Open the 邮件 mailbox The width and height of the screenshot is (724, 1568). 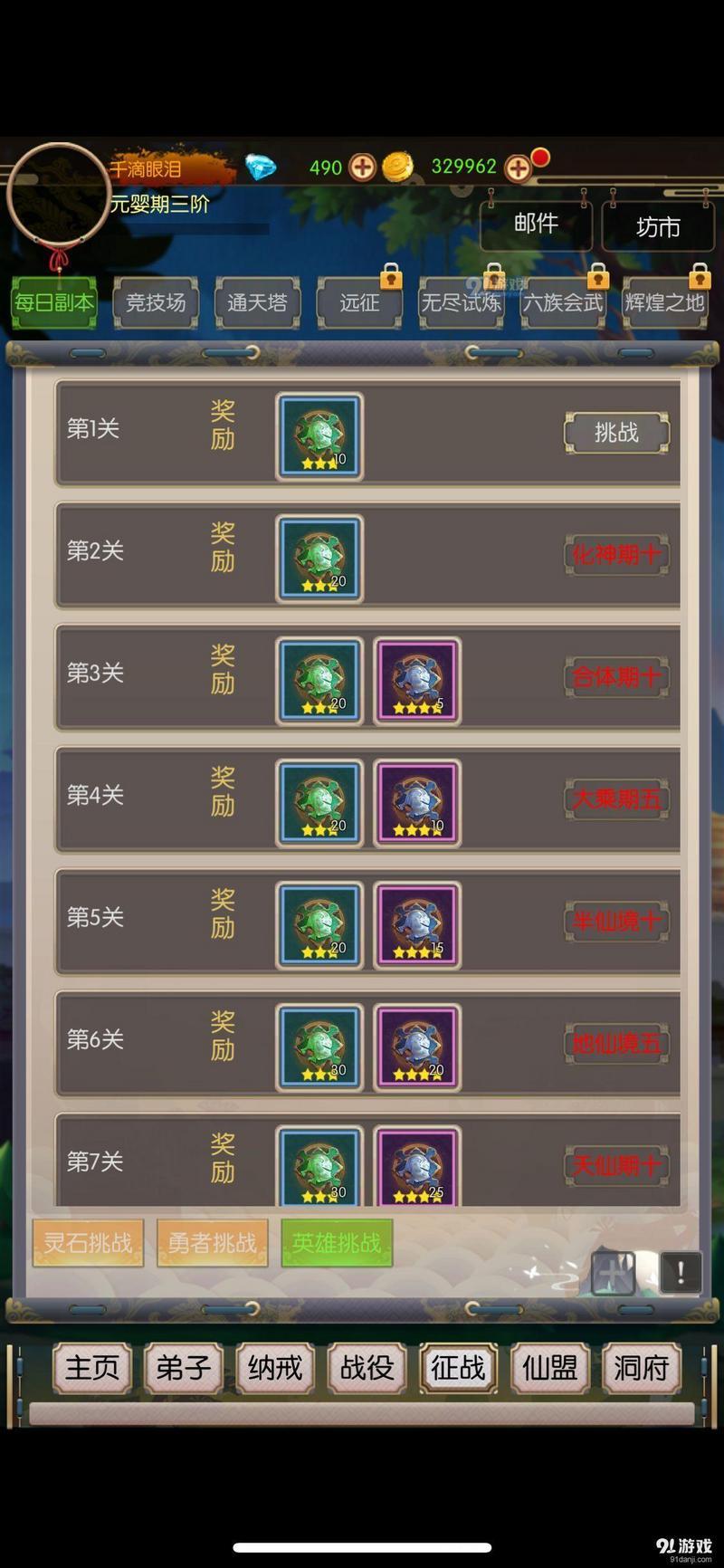[536, 225]
